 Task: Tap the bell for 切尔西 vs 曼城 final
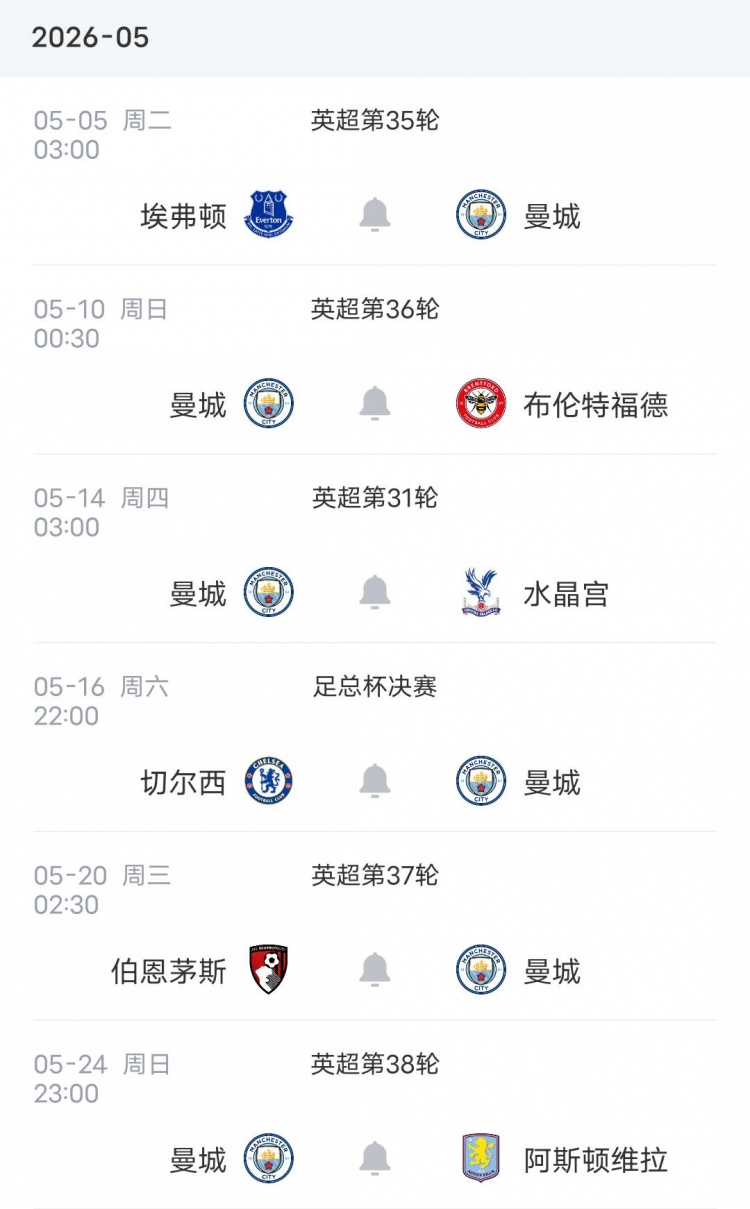[375, 781]
